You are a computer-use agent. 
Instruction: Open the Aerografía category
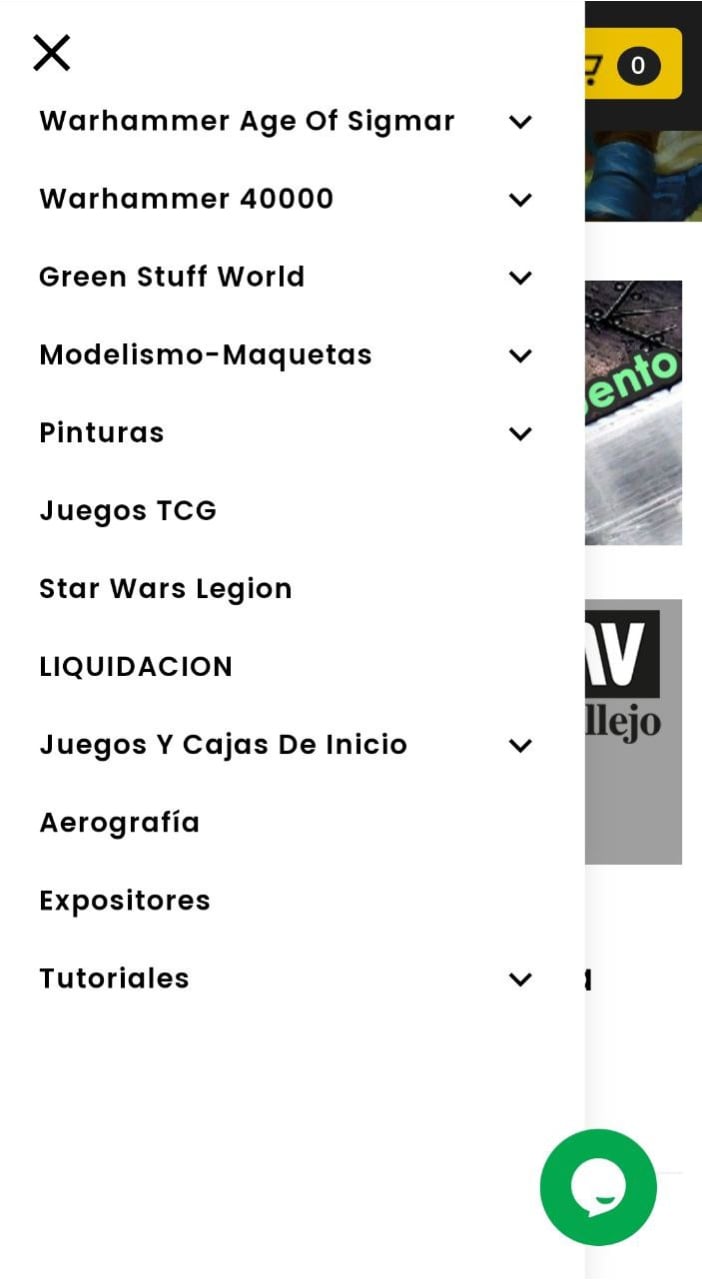[120, 823]
